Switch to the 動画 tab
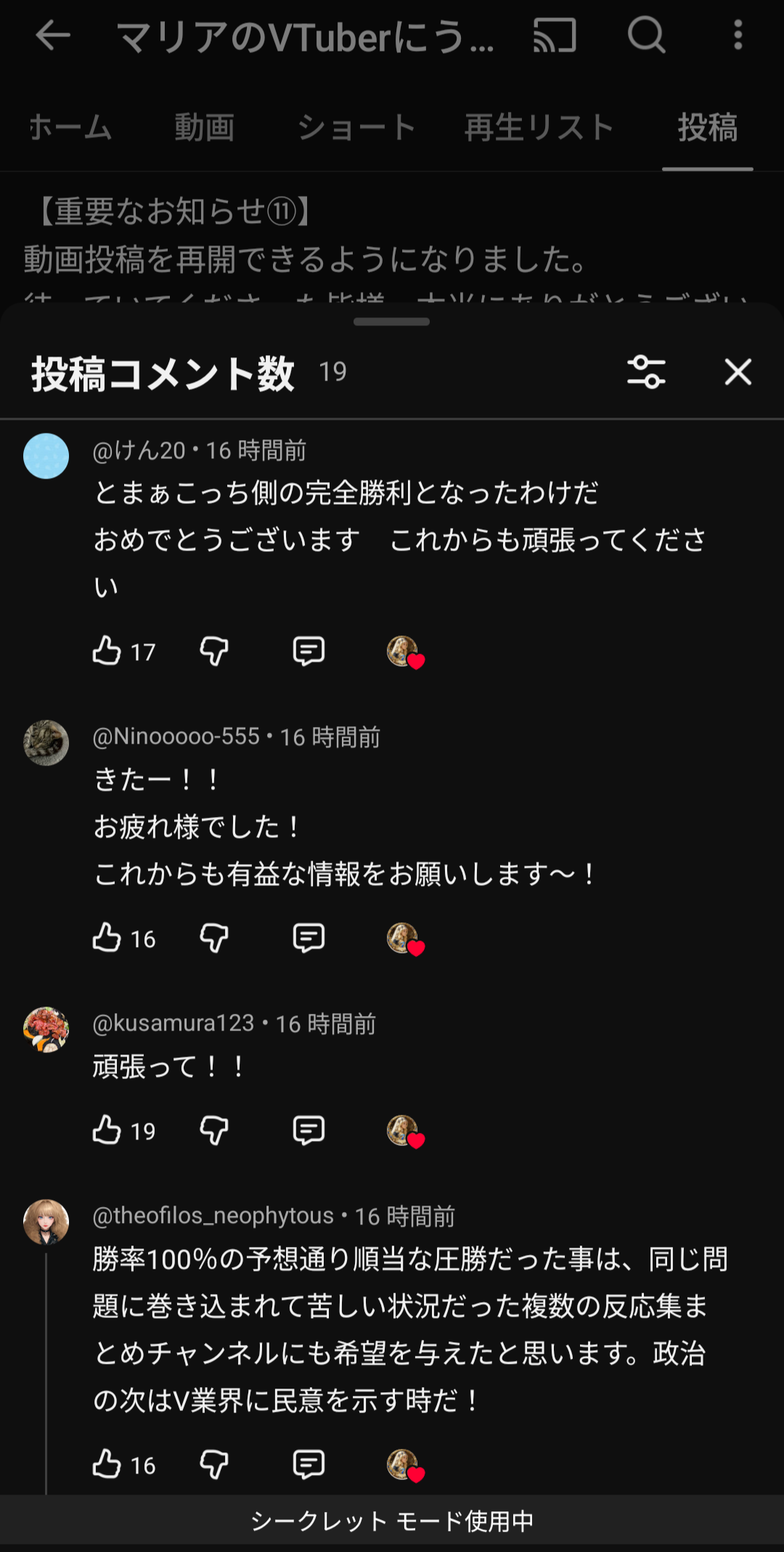 click(x=204, y=128)
